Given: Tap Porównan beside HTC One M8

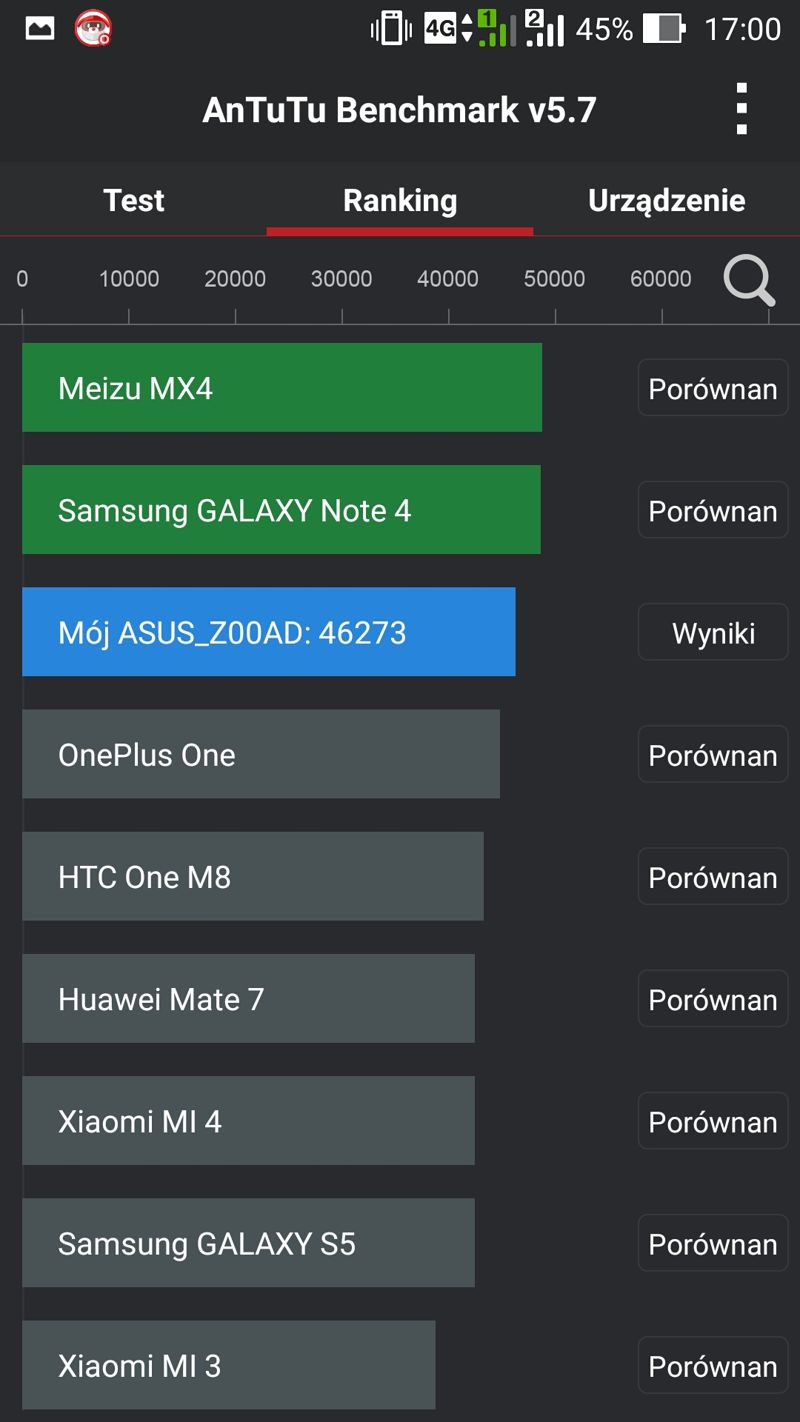Looking at the screenshot, I should tap(713, 876).
